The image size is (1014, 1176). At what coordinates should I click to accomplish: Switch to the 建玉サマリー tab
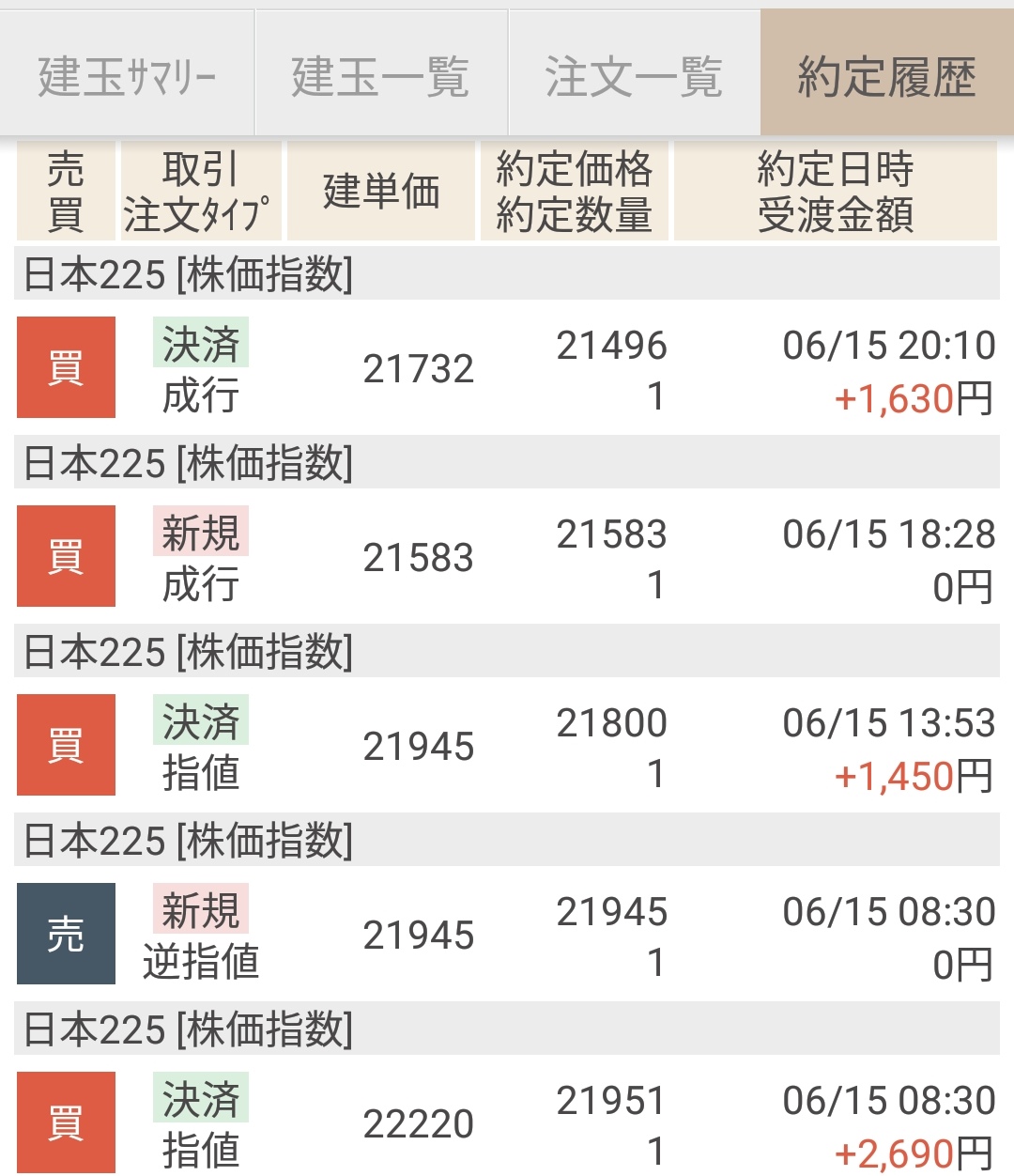pos(127,75)
